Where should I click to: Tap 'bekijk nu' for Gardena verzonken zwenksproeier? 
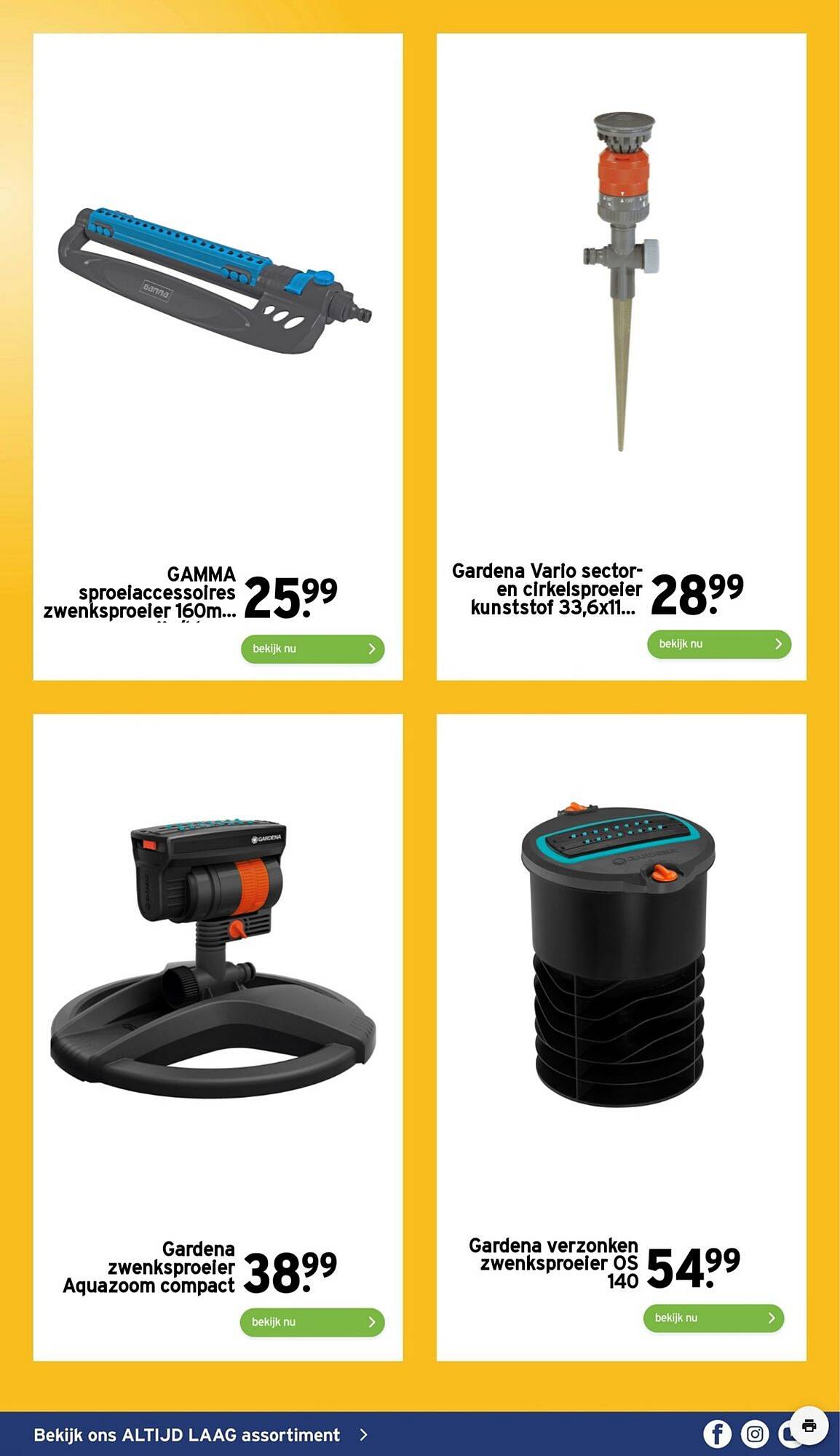(x=713, y=1318)
